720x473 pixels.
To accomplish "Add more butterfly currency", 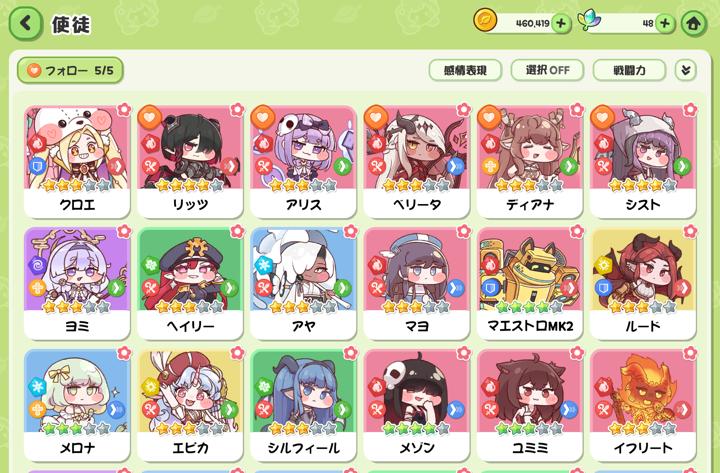I will (x=664, y=23).
